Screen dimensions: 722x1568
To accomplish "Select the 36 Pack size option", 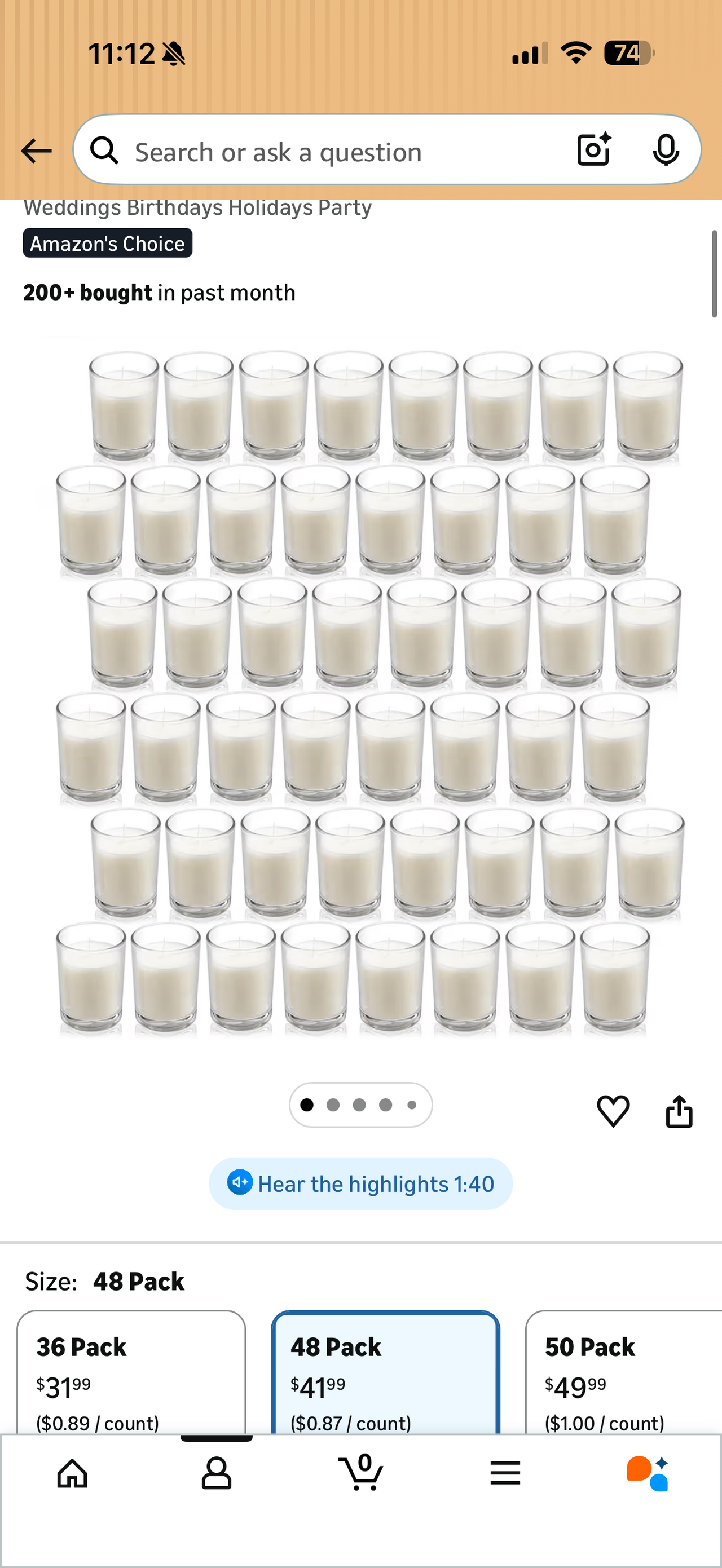I will (131, 1376).
